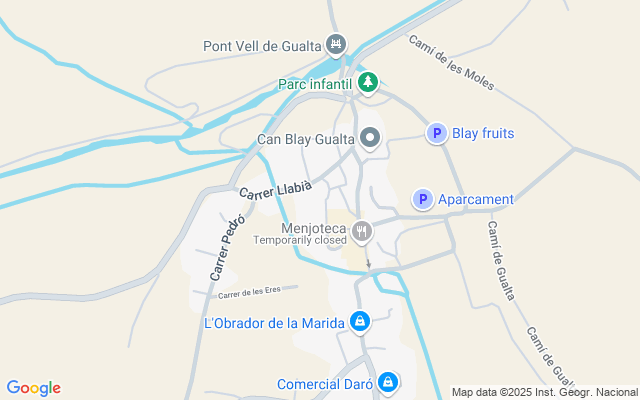The height and width of the screenshot is (400, 640).
Task: Open the Can Blay Gualta place marker
Action: pyautogui.click(x=371, y=139)
